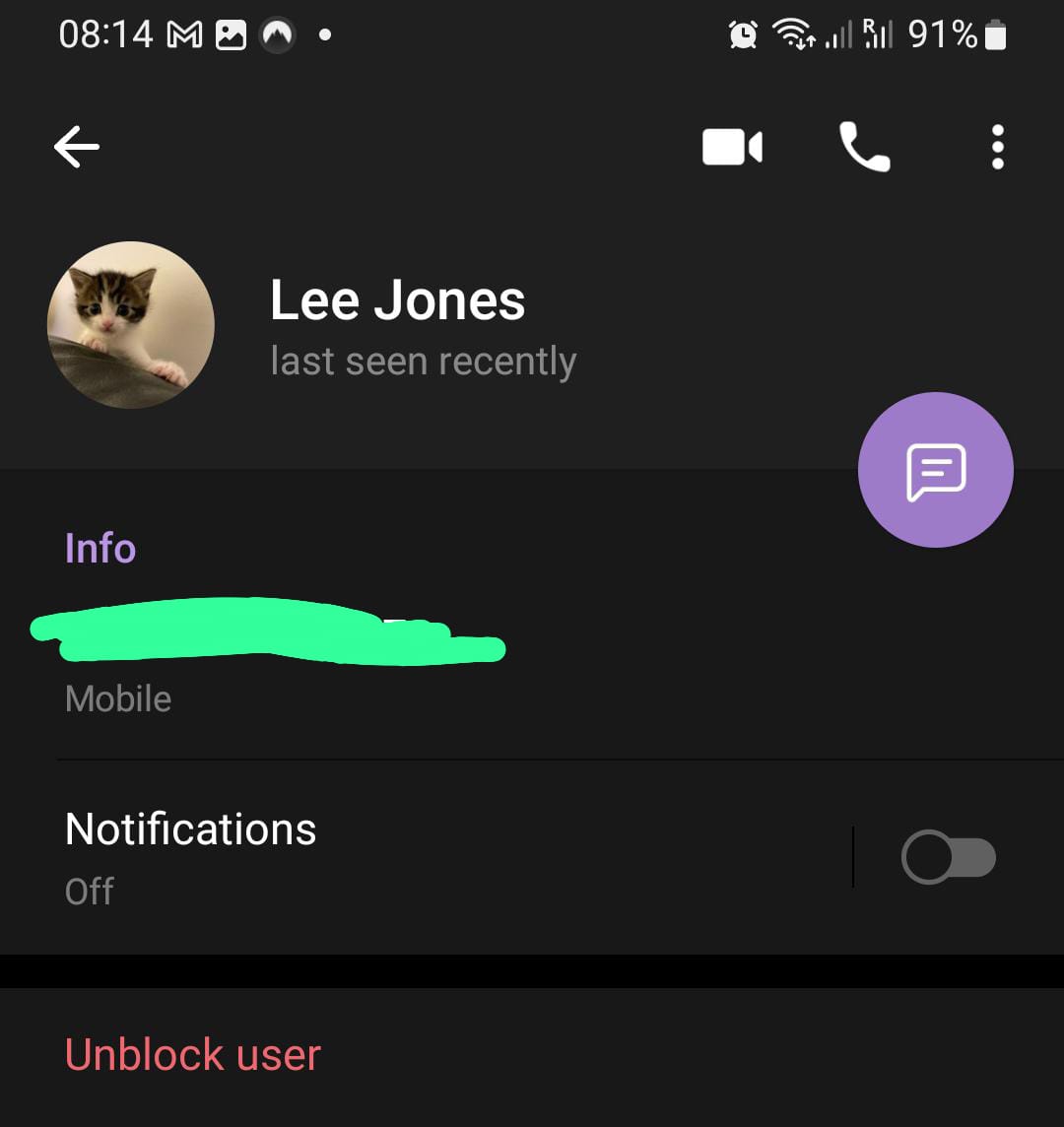Select Unblock user
Image resolution: width=1064 pixels, height=1127 pixels.
pyautogui.click(x=193, y=1055)
